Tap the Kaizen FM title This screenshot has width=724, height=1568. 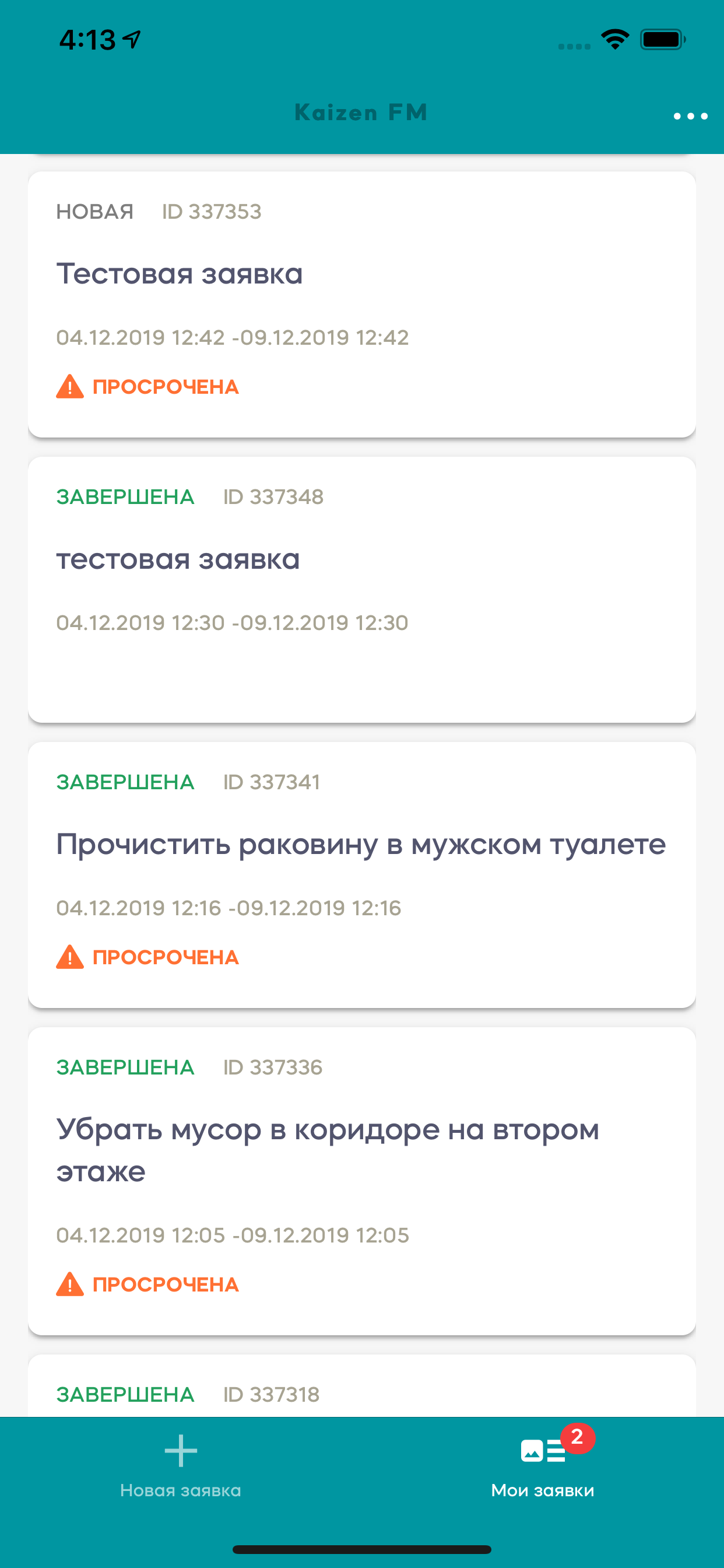point(361,112)
